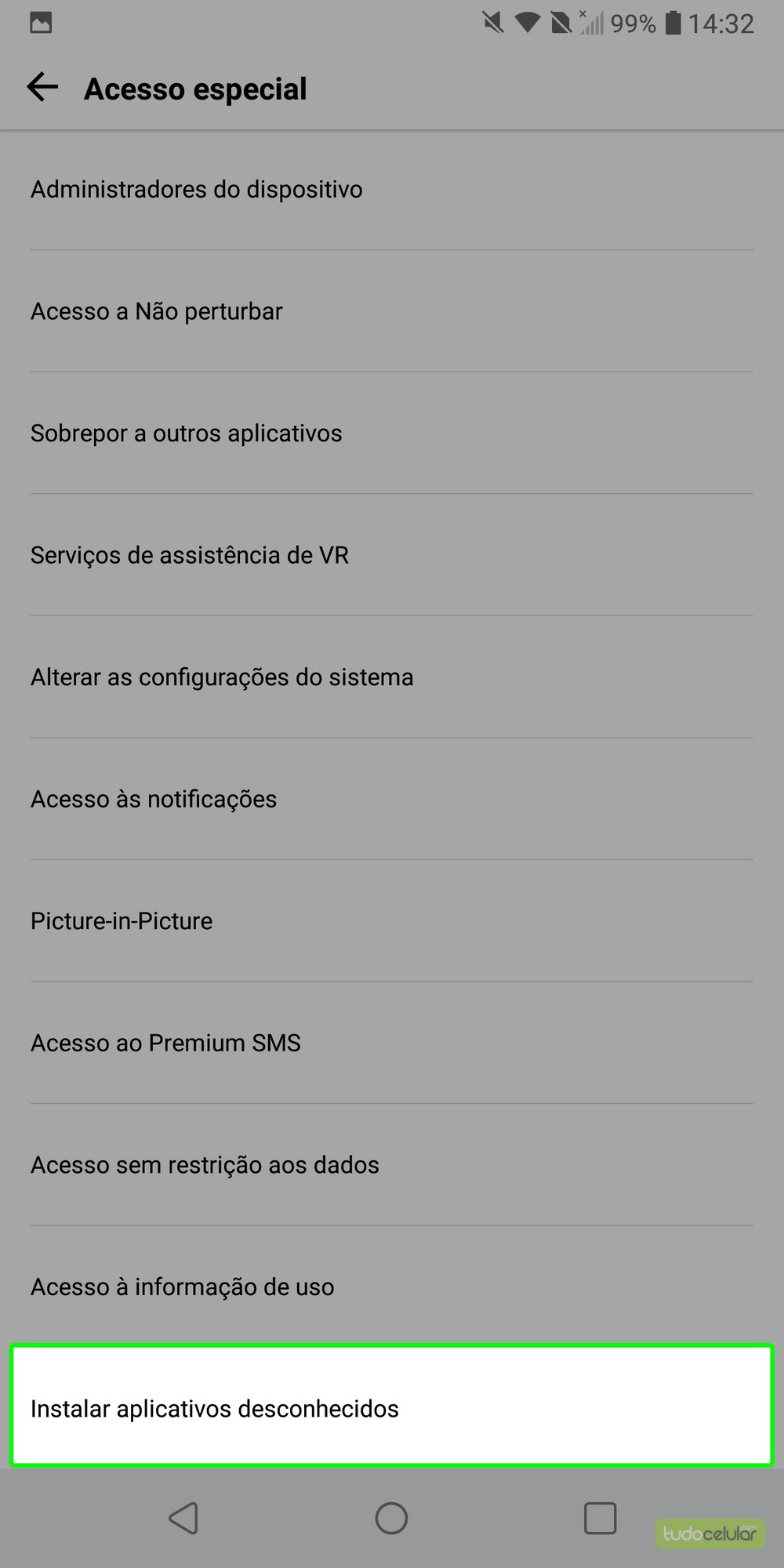
Task: Open Acesso às notificações
Action: (154, 799)
